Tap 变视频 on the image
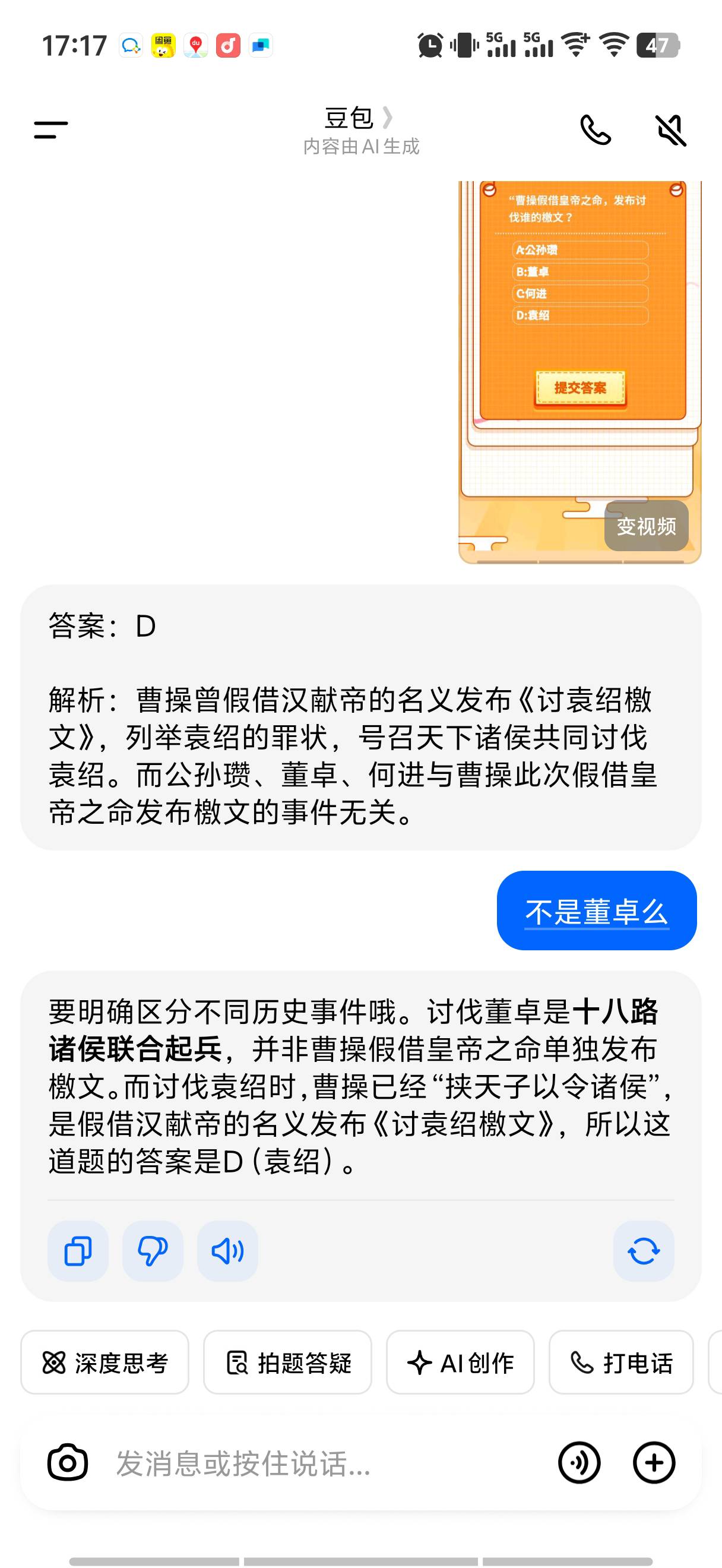Image resolution: width=722 pixels, height=1568 pixels. [646, 526]
